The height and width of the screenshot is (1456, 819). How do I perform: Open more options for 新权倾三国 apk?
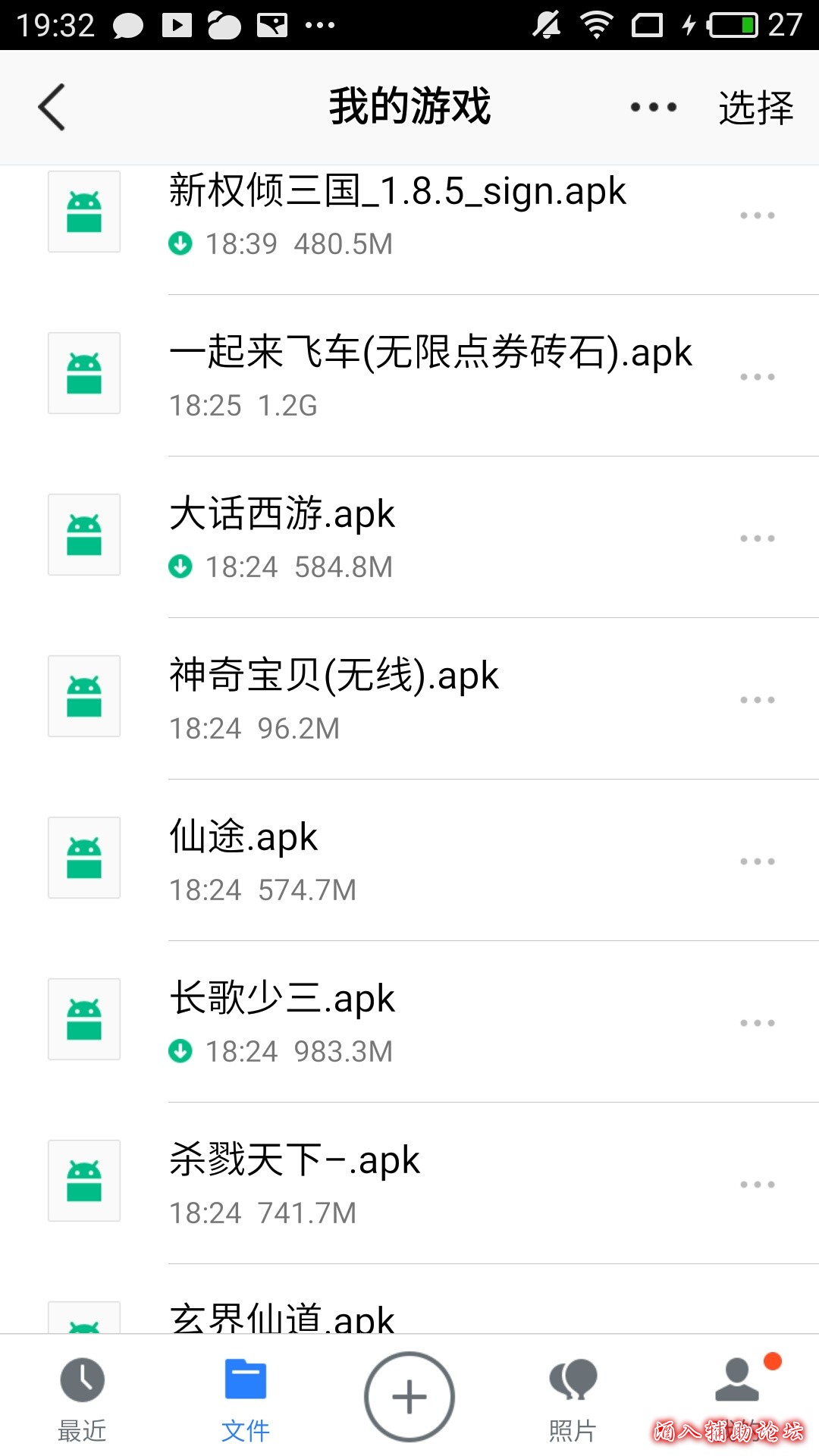coord(757,215)
